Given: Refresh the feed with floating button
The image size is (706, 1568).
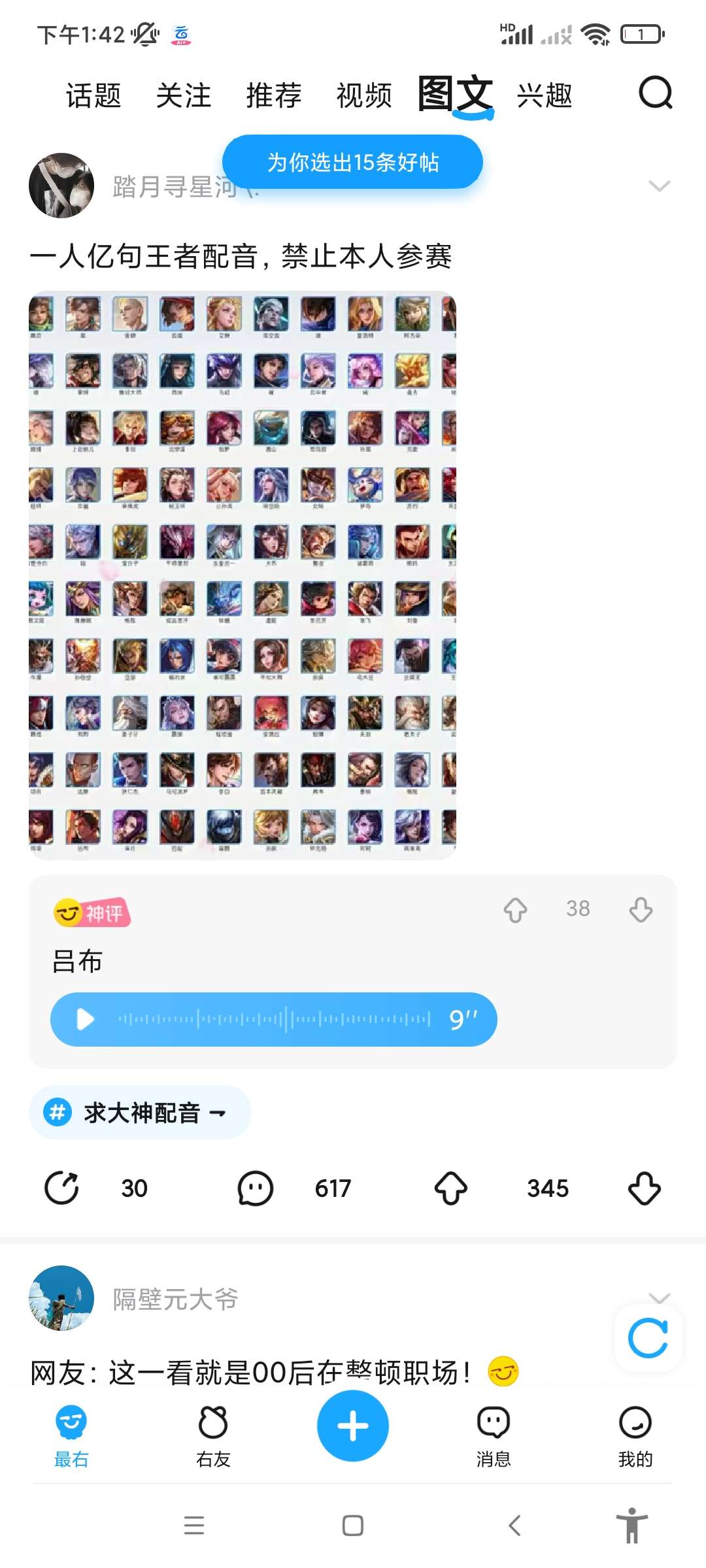Looking at the screenshot, I should click(648, 1338).
